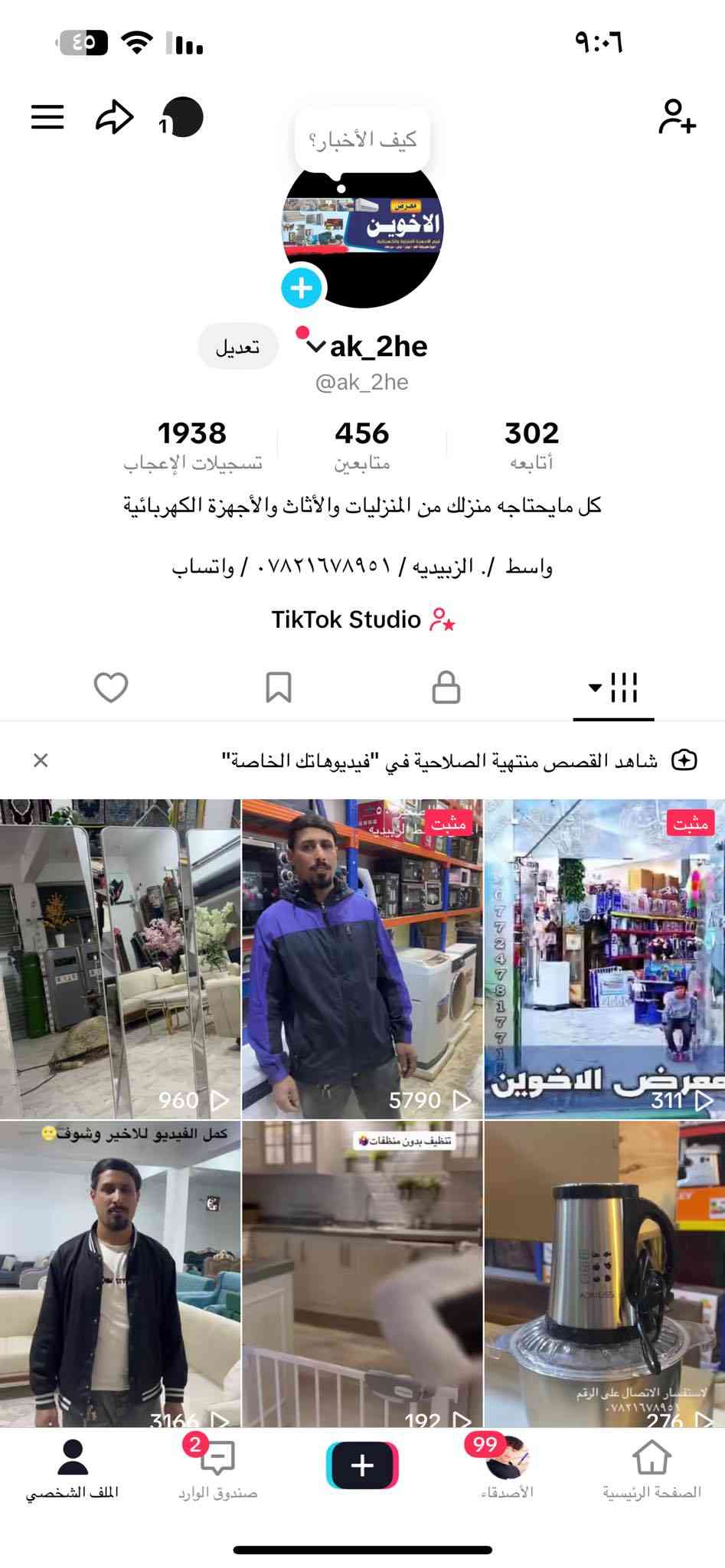Create a new post with the plus button

(362, 1465)
